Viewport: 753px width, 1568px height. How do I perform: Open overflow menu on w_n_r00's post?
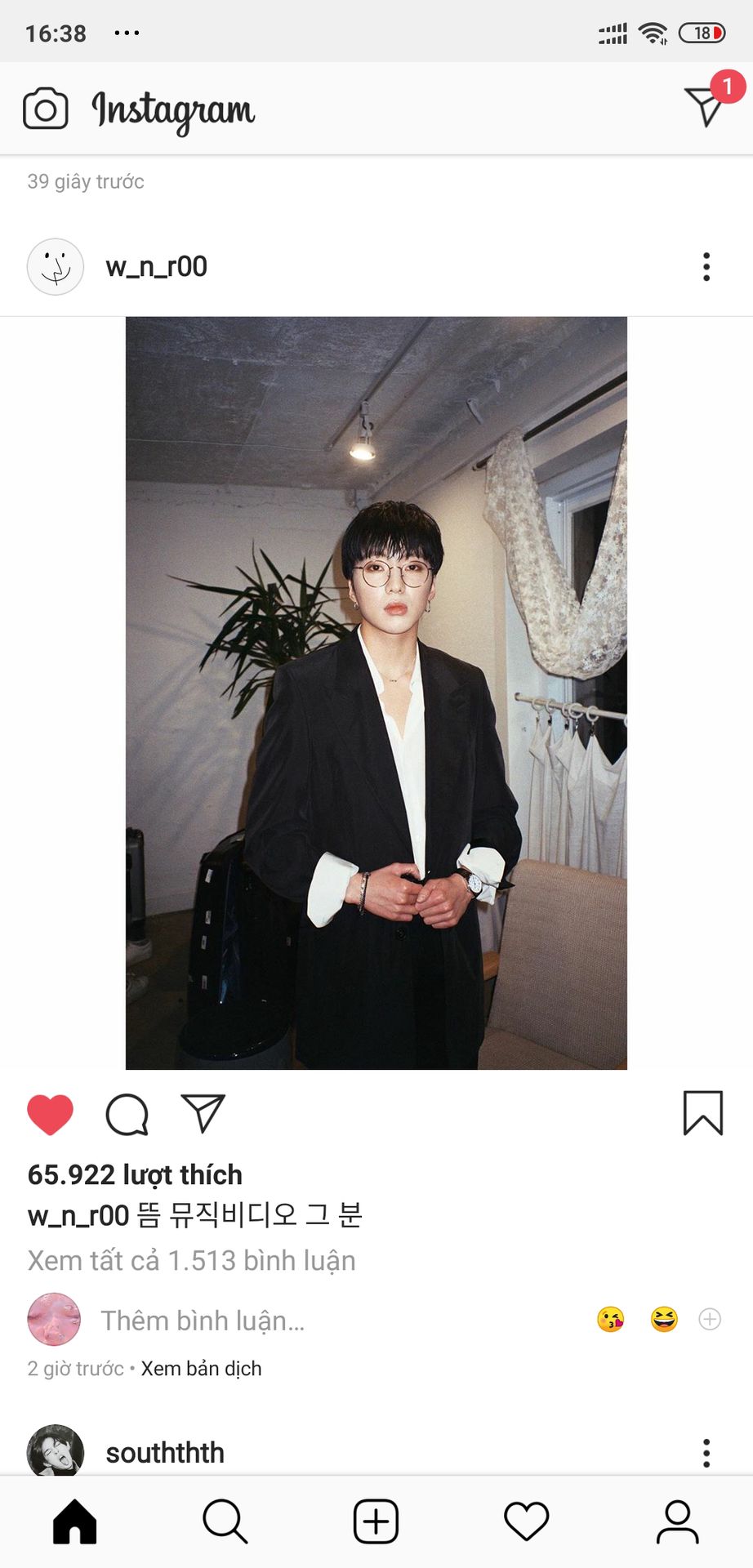(x=706, y=267)
